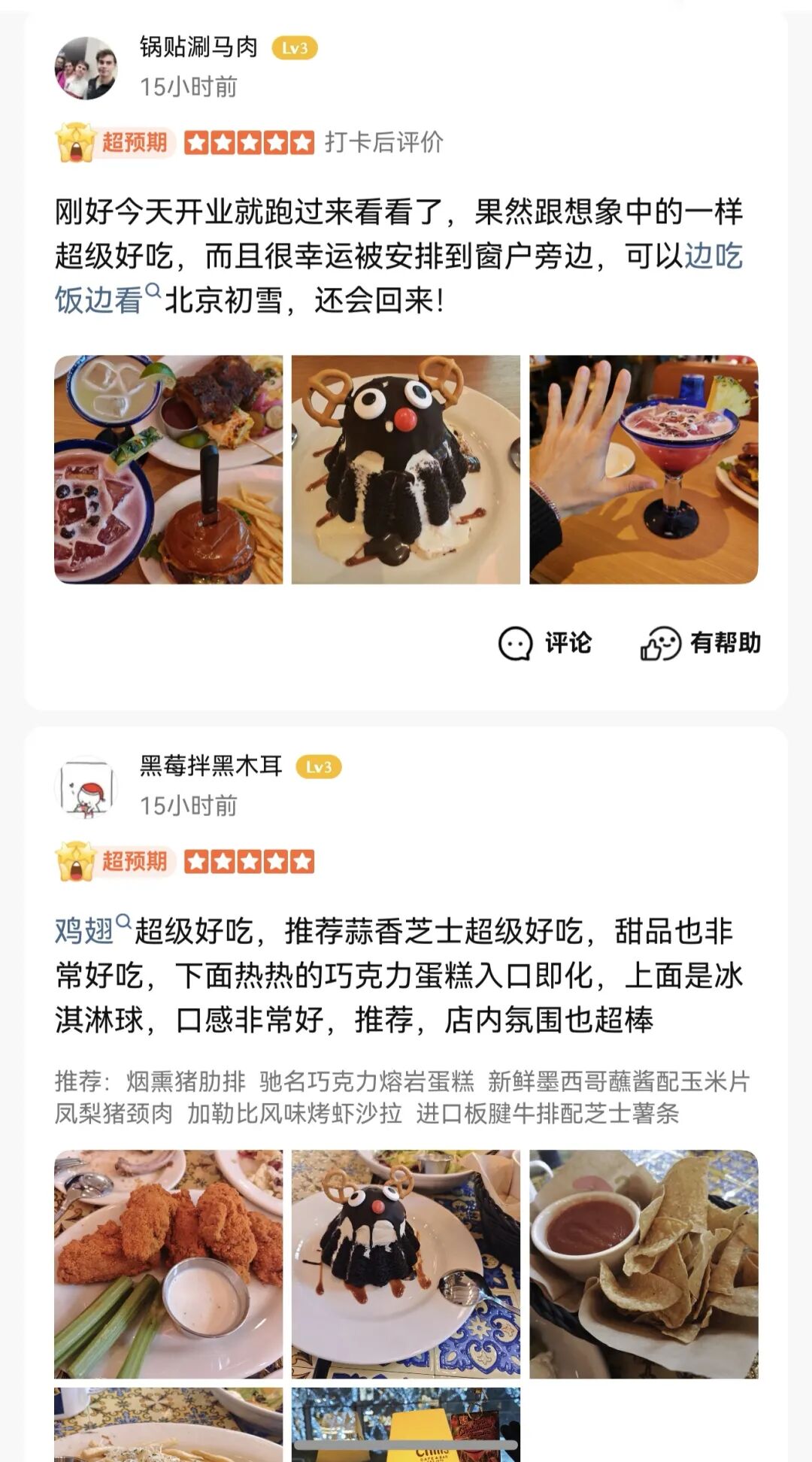View 黑莓拌黑木耳's chocolate lava cake photo
The height and width of the screenshot is (1462, 812).
(406, 1263)
